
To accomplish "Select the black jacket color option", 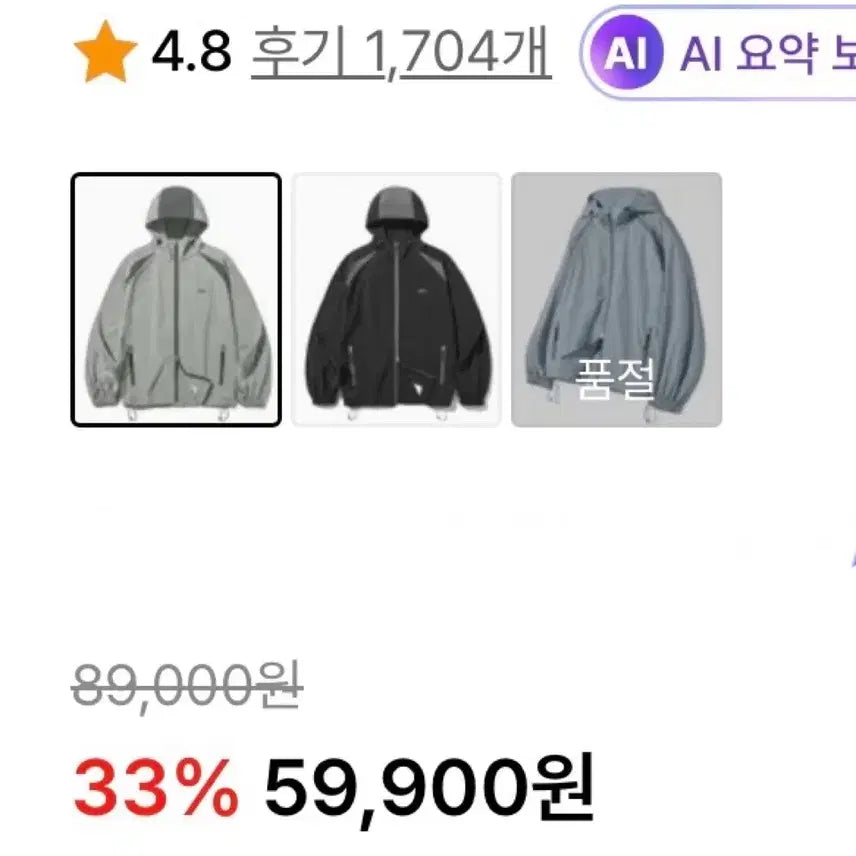I will (x=396, y=300).
